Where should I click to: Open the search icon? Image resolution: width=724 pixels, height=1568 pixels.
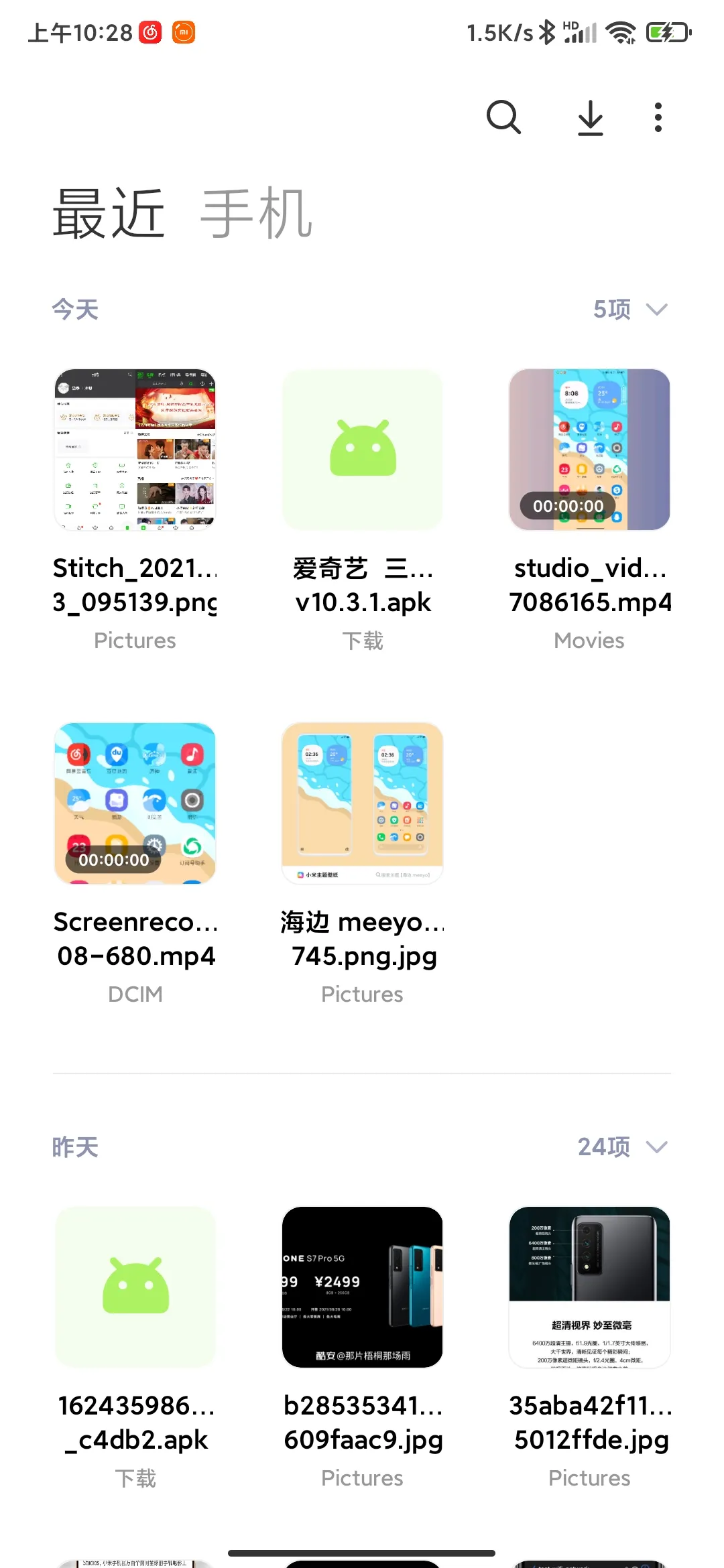(503, 118)
